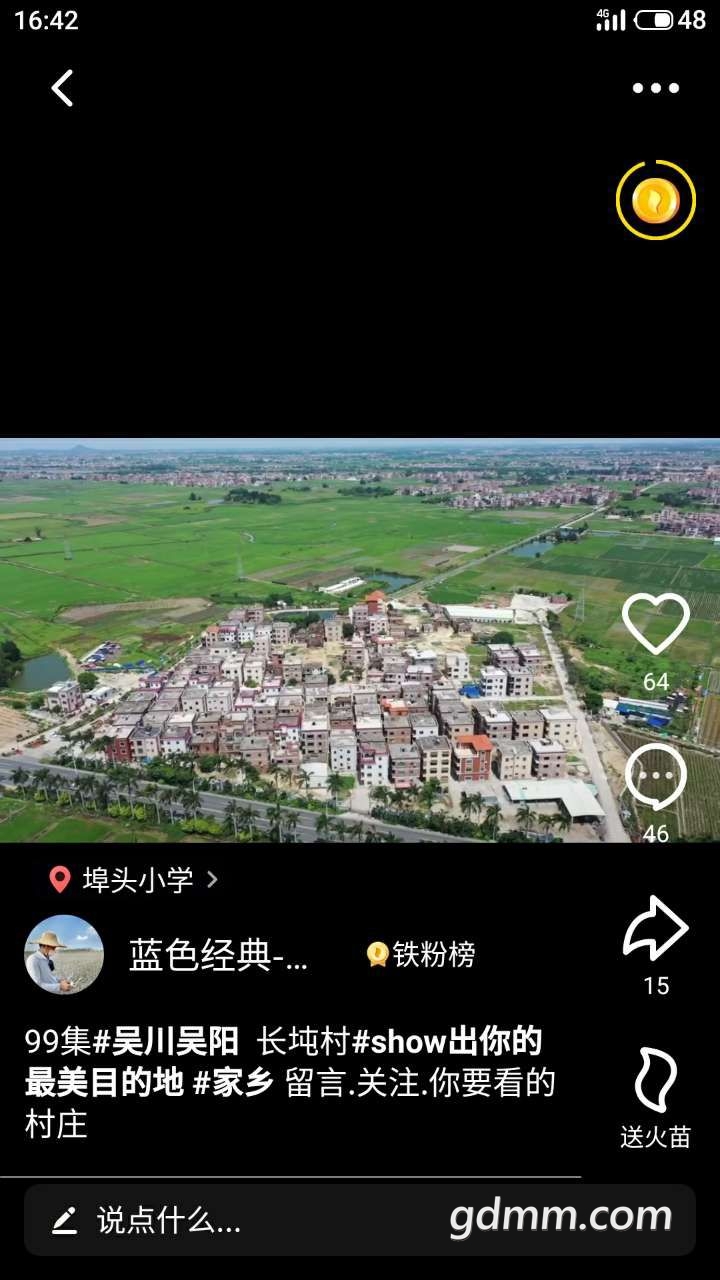Send a flame via 送火苗
The image size is (720, 1280).
tap(656, 1082)
